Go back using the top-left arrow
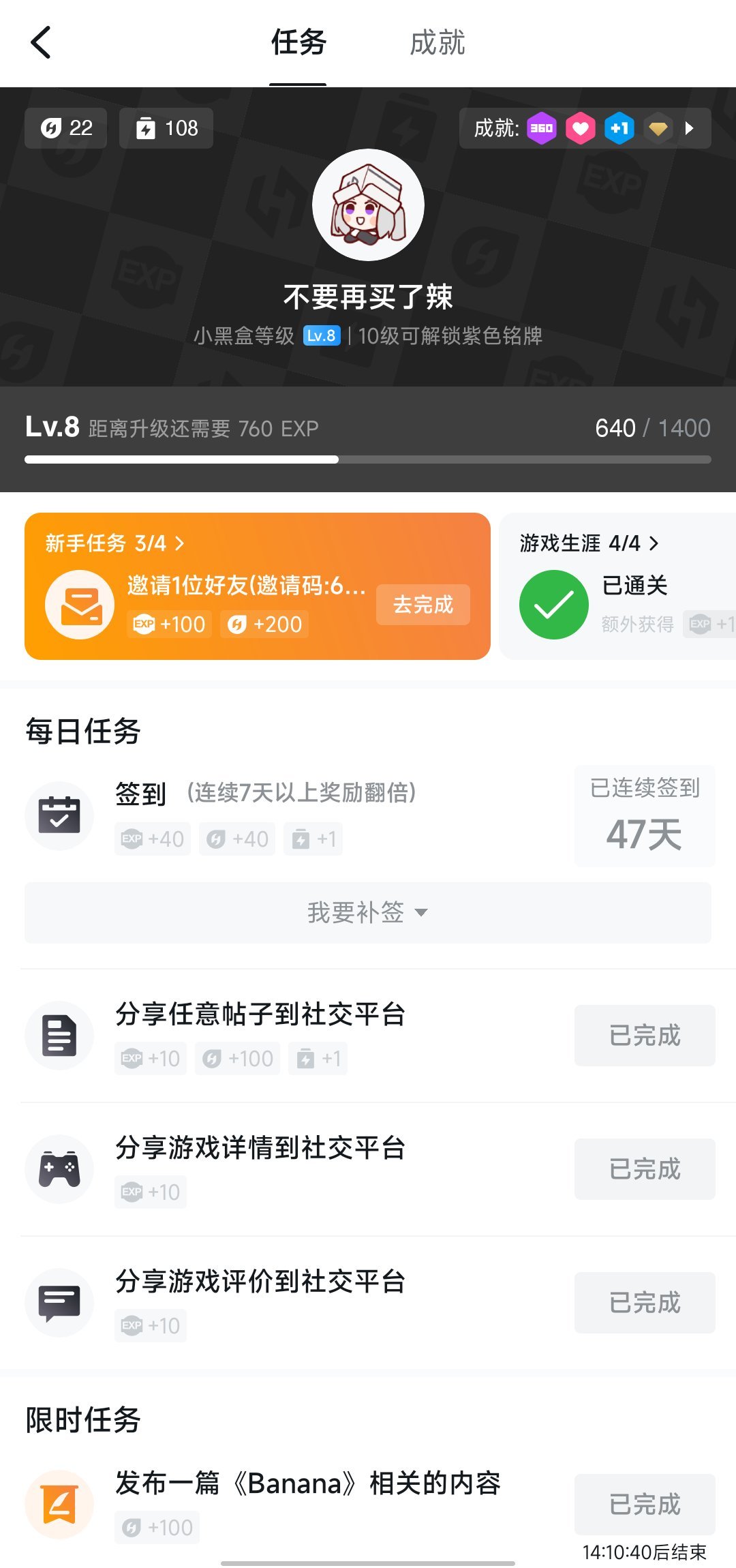The width and height of the screenshot is (736, 1568). click(41, 42)
